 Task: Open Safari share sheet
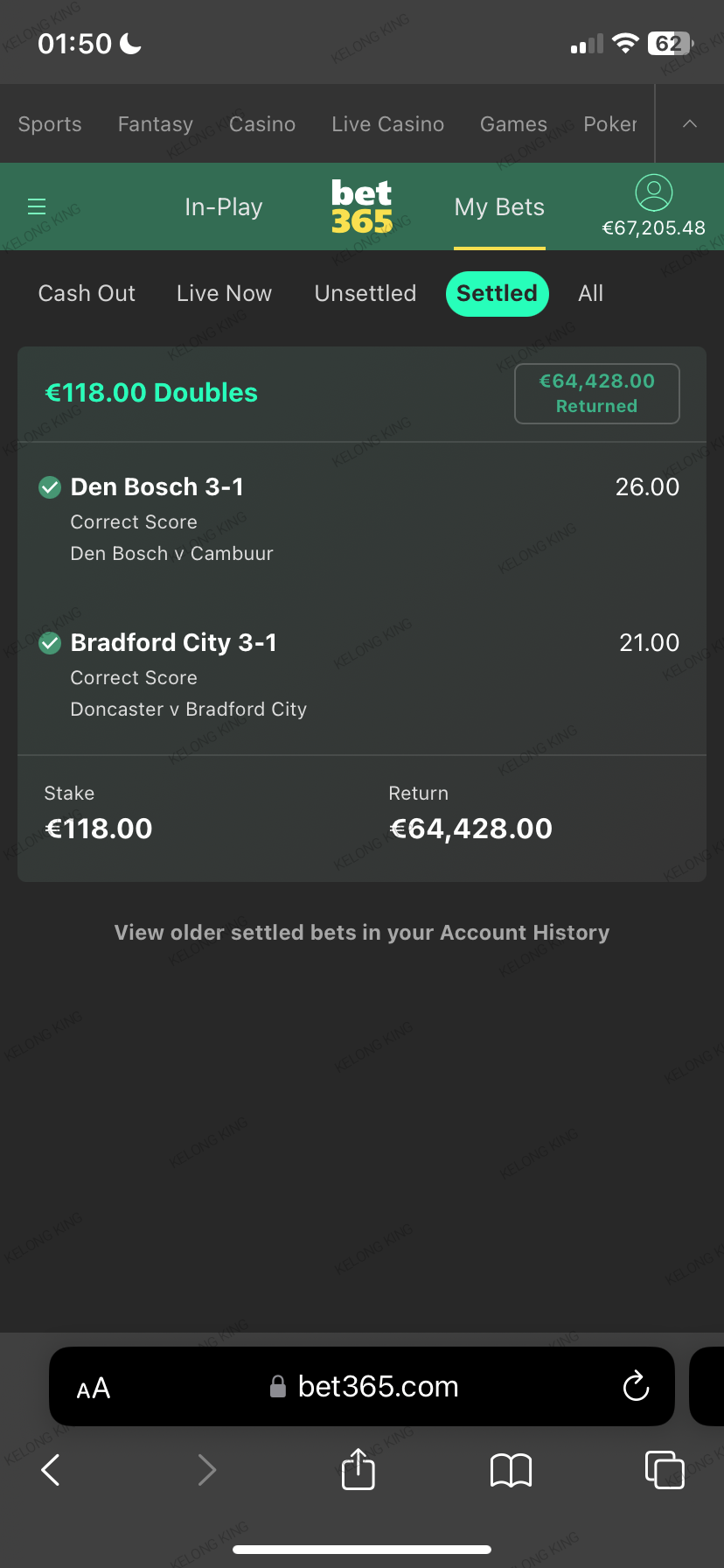tap(358, 1469)
